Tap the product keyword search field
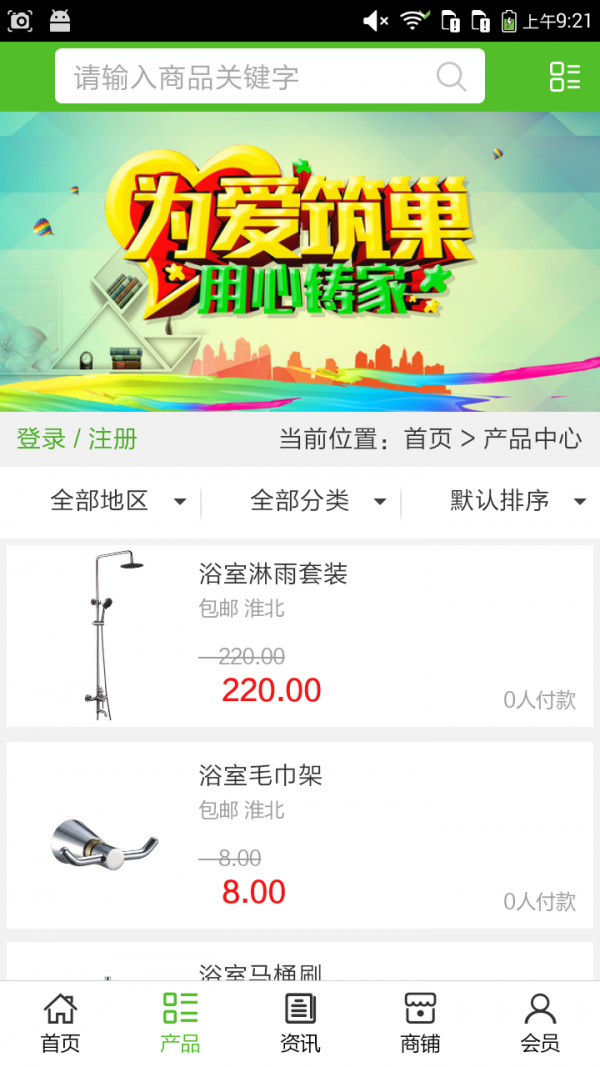The height and width of the screenshot is (1067, 600). click(250, 77)
